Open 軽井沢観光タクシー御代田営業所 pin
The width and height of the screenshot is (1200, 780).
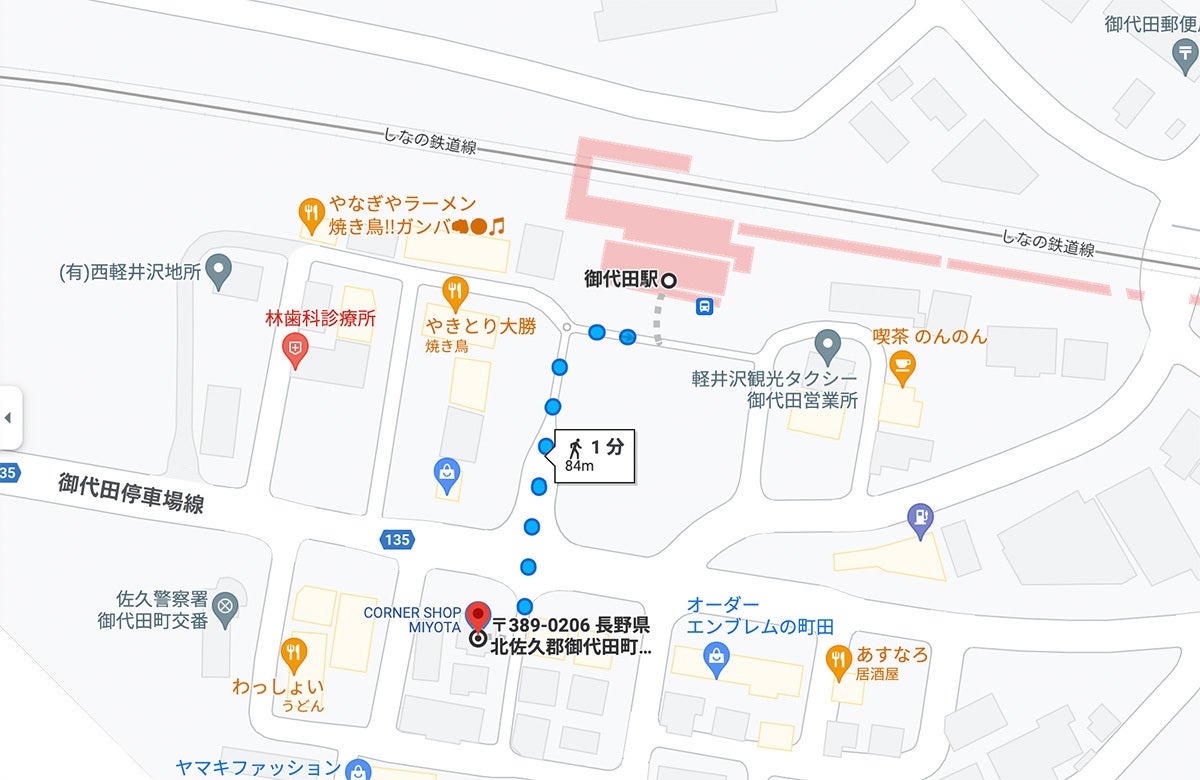826,346
